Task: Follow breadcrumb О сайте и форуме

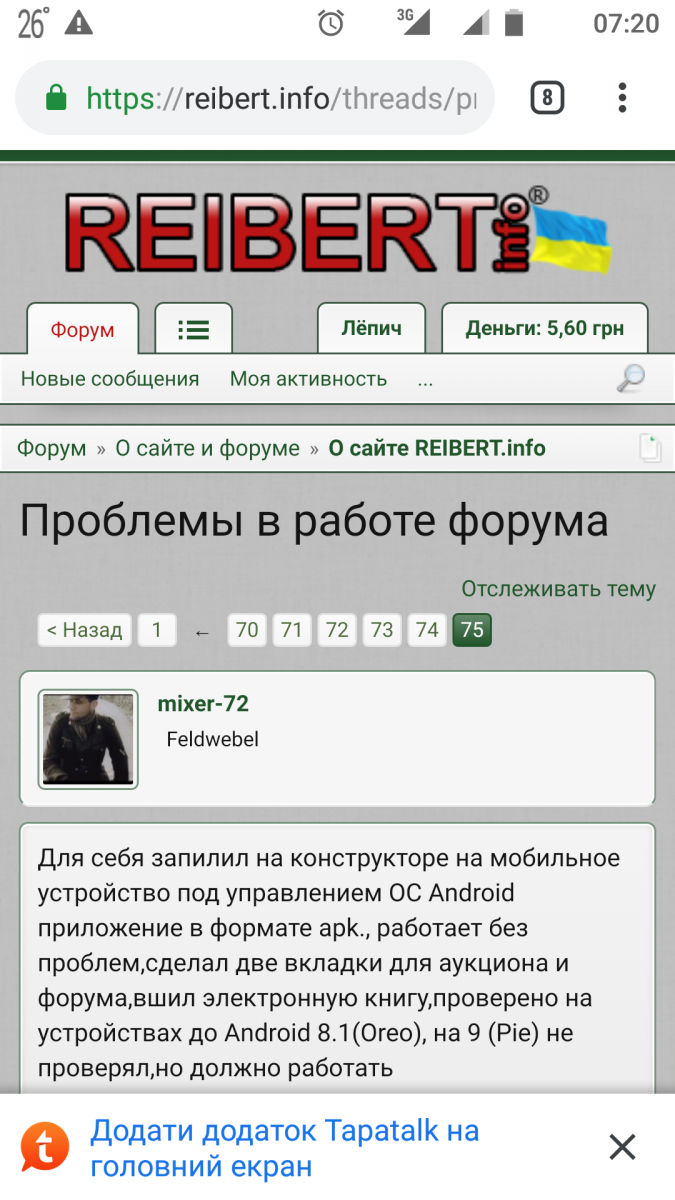Action: 207,448
